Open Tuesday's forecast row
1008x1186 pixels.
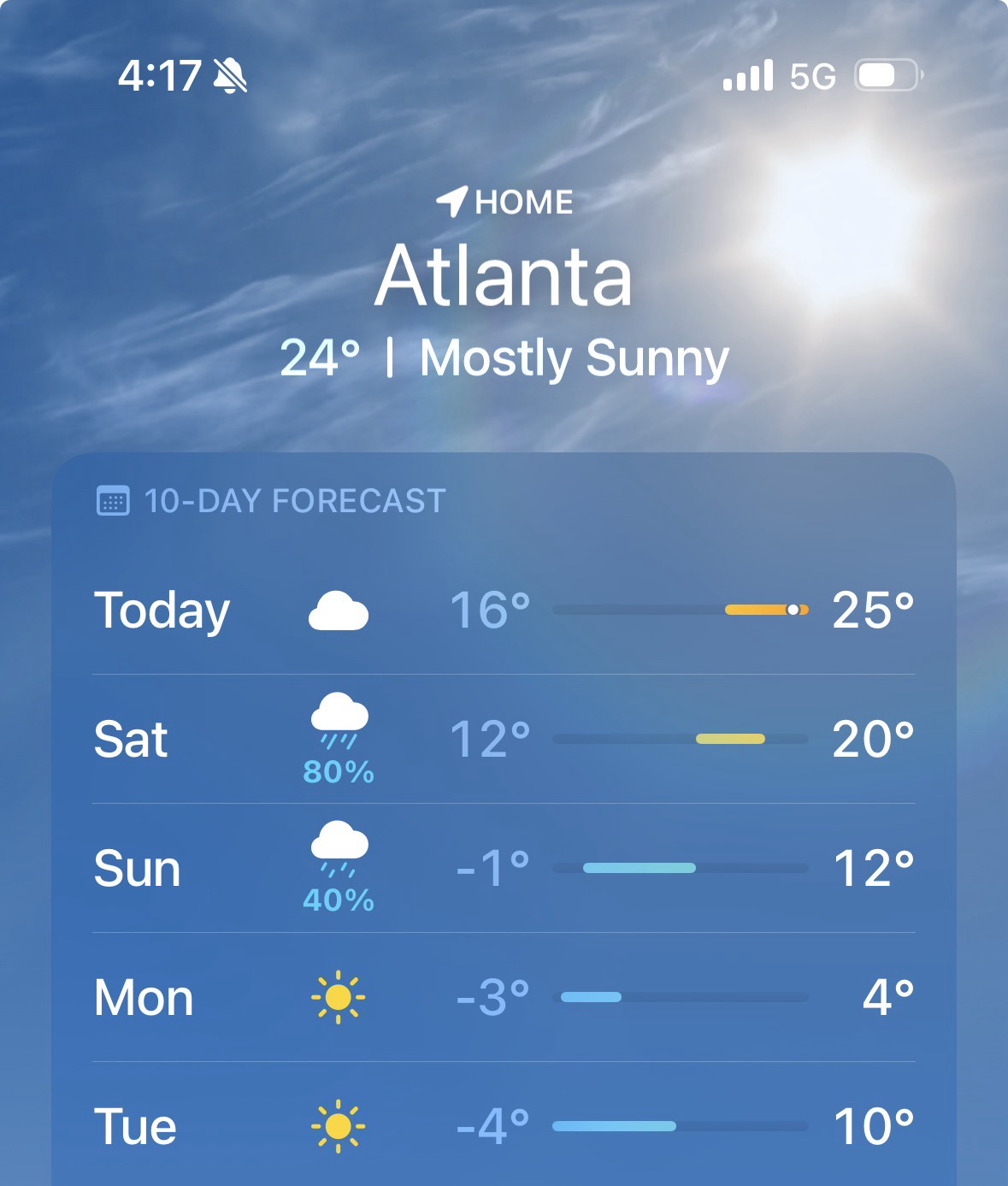pos(504,1125)
